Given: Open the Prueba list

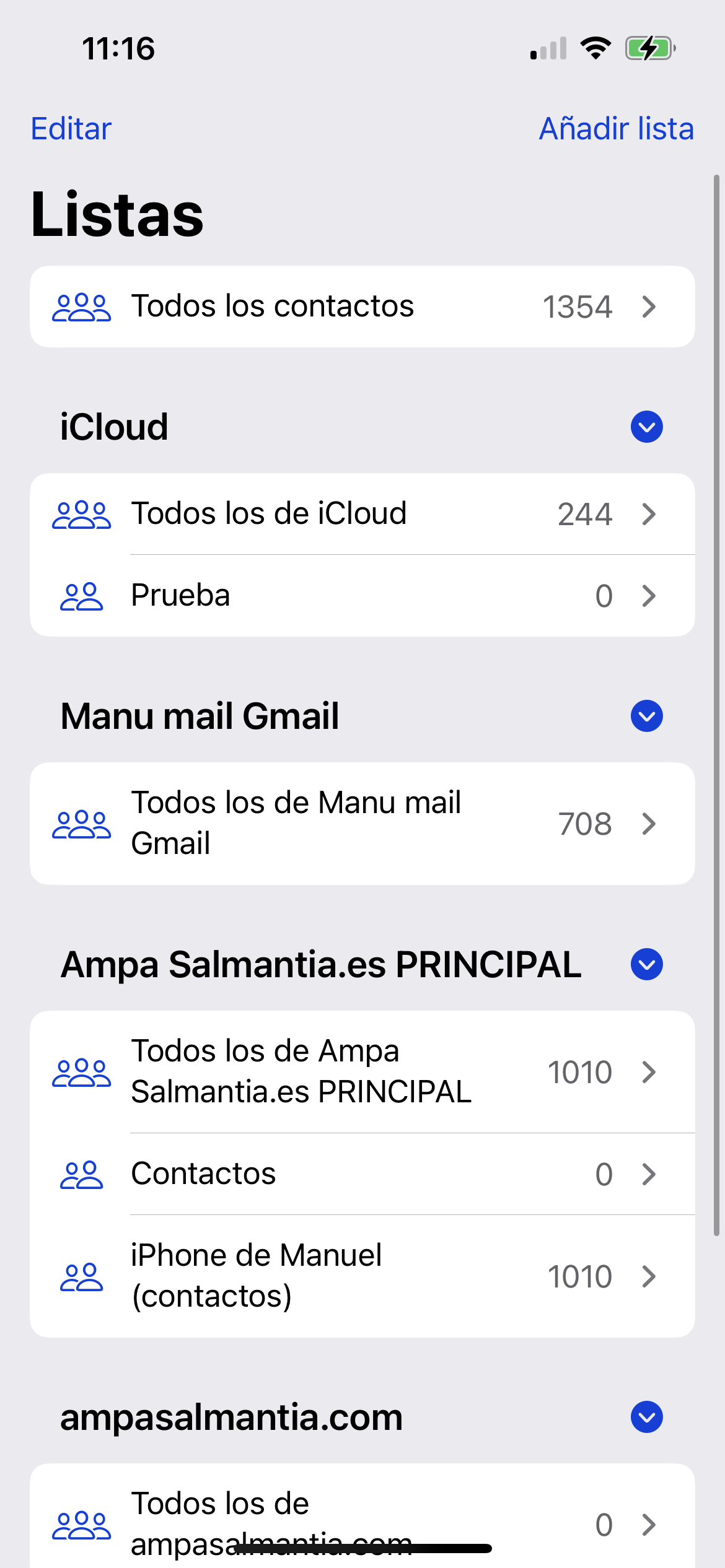Looking at the screenshot, I should [362, 596].
